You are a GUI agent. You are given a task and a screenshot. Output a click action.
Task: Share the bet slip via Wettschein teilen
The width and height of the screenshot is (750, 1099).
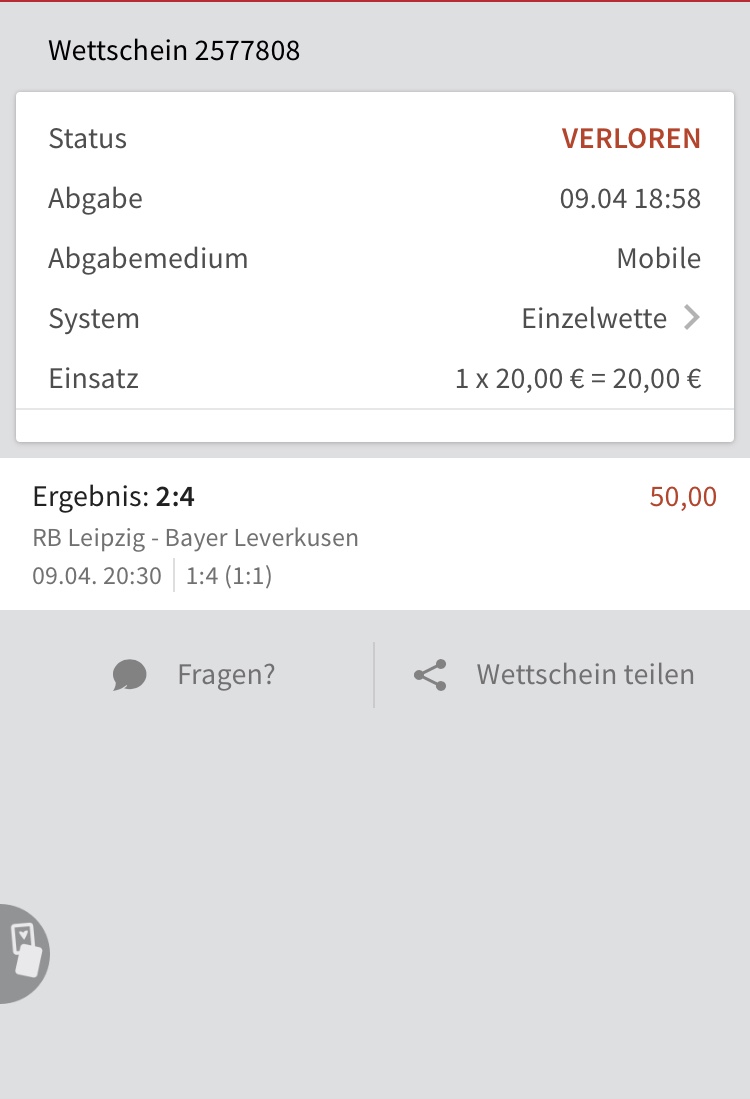point(555,675)
